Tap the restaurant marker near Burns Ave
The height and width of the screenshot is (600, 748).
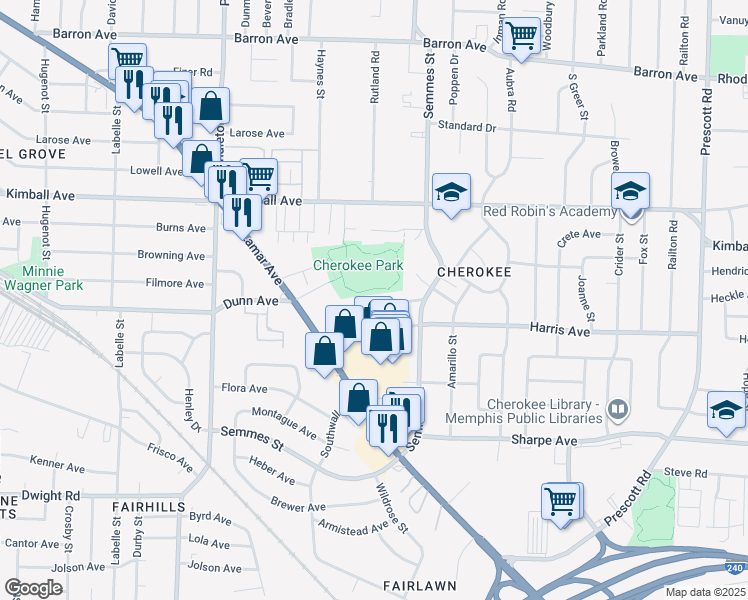[241, 210]
